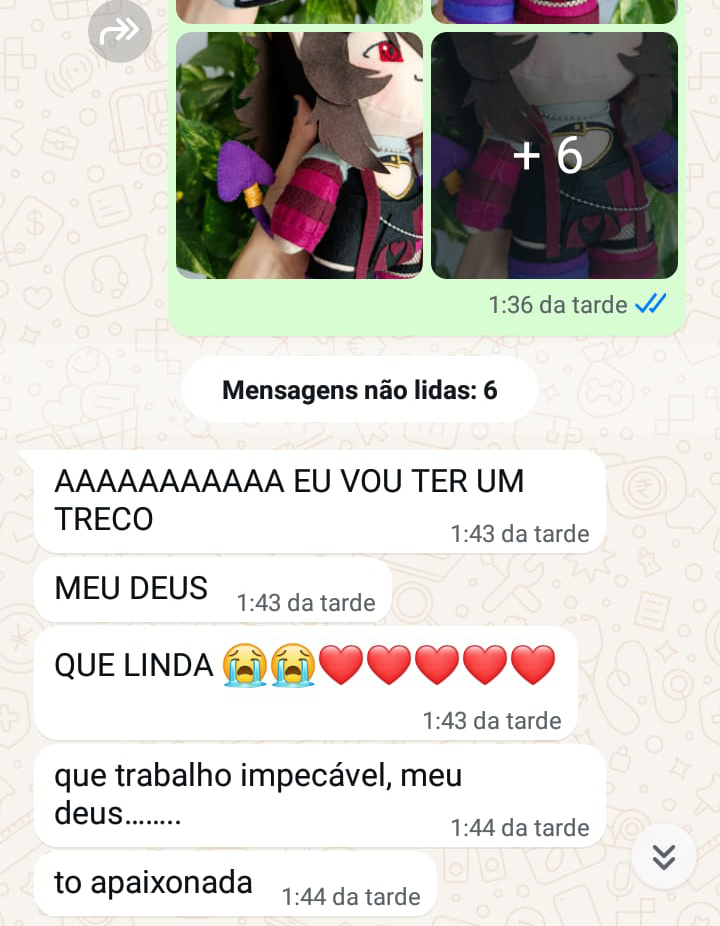Screen dimensions: 720x926
Task: Open the "+ 6" photo tile
Action: pos(554,156)
